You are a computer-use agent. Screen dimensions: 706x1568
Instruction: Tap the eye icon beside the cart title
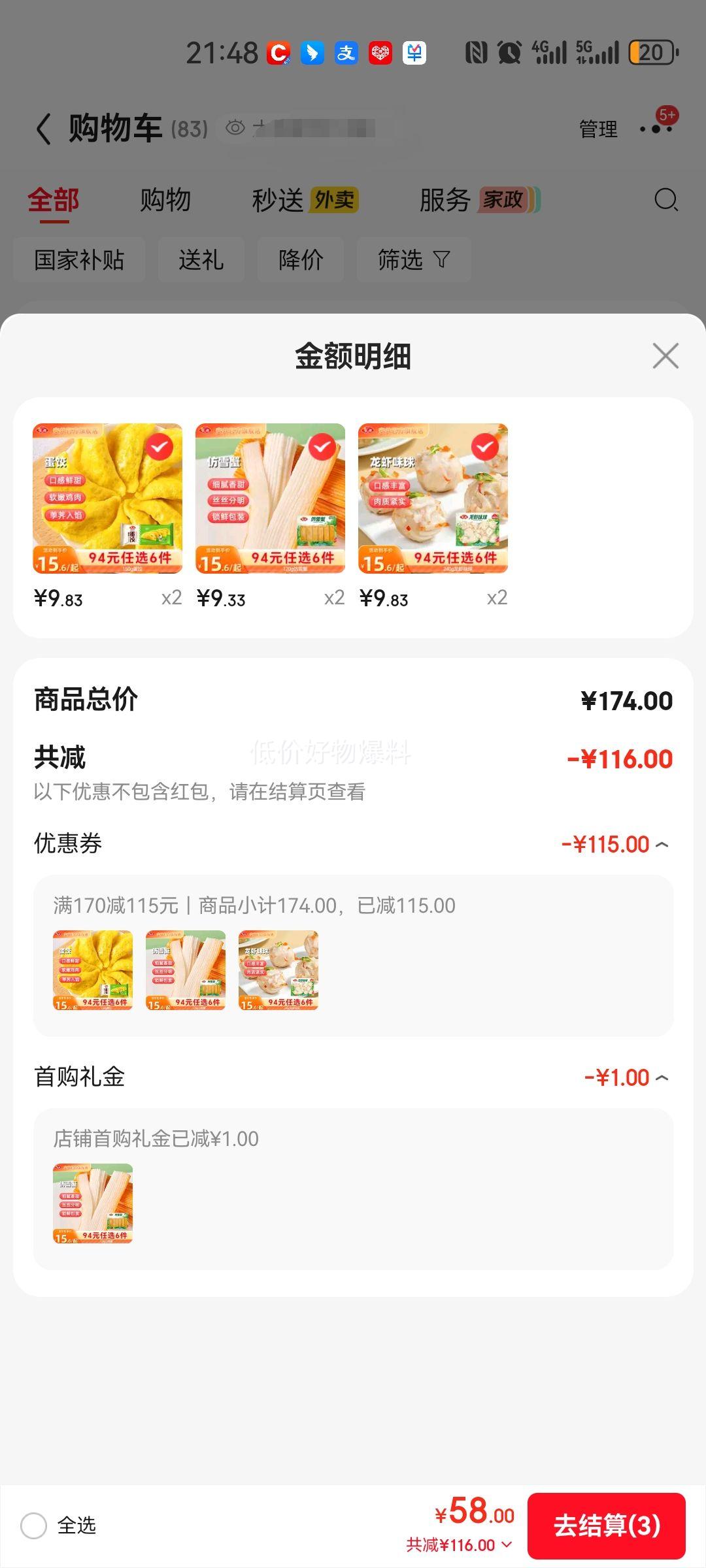[233, 128]
